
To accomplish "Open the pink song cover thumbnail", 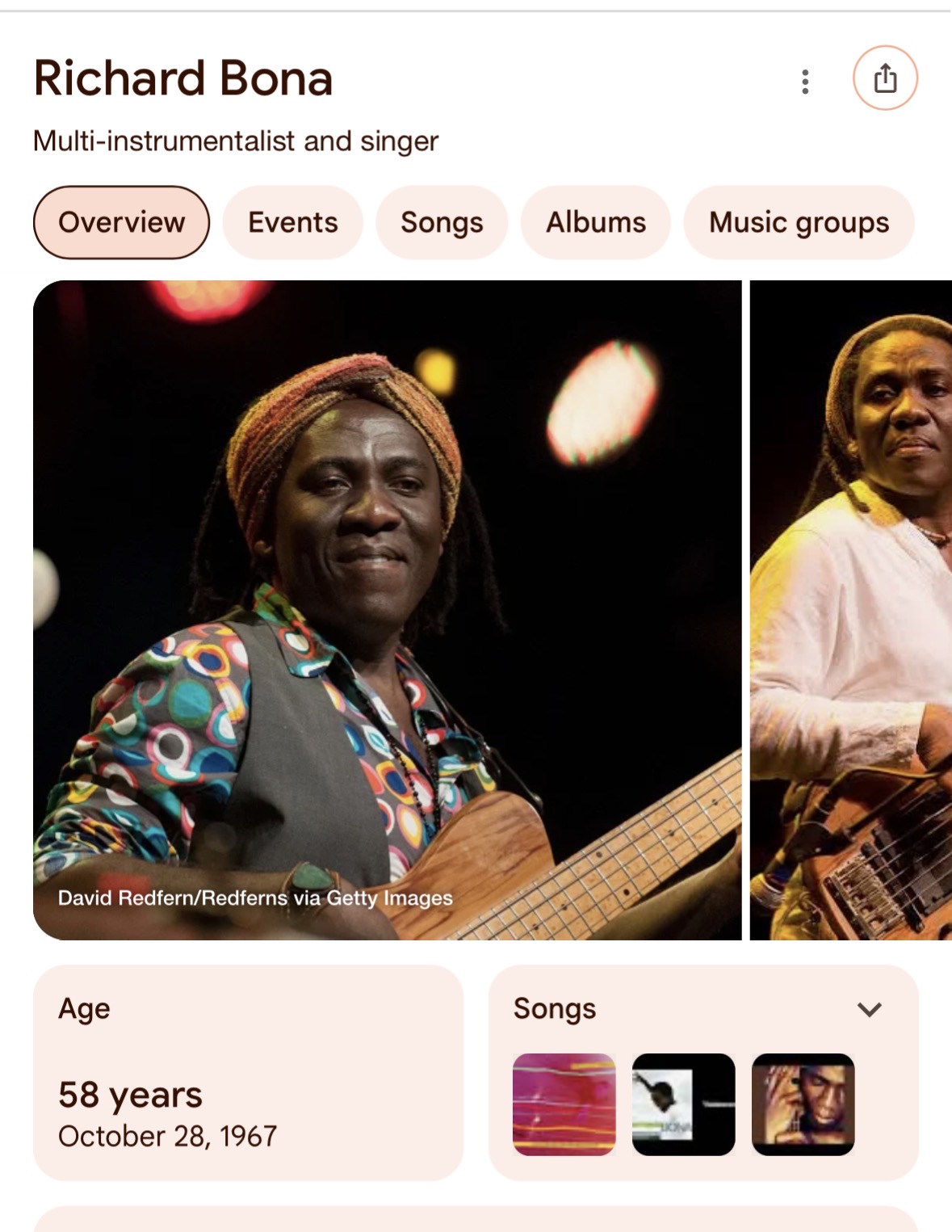I will [564, 1104].
